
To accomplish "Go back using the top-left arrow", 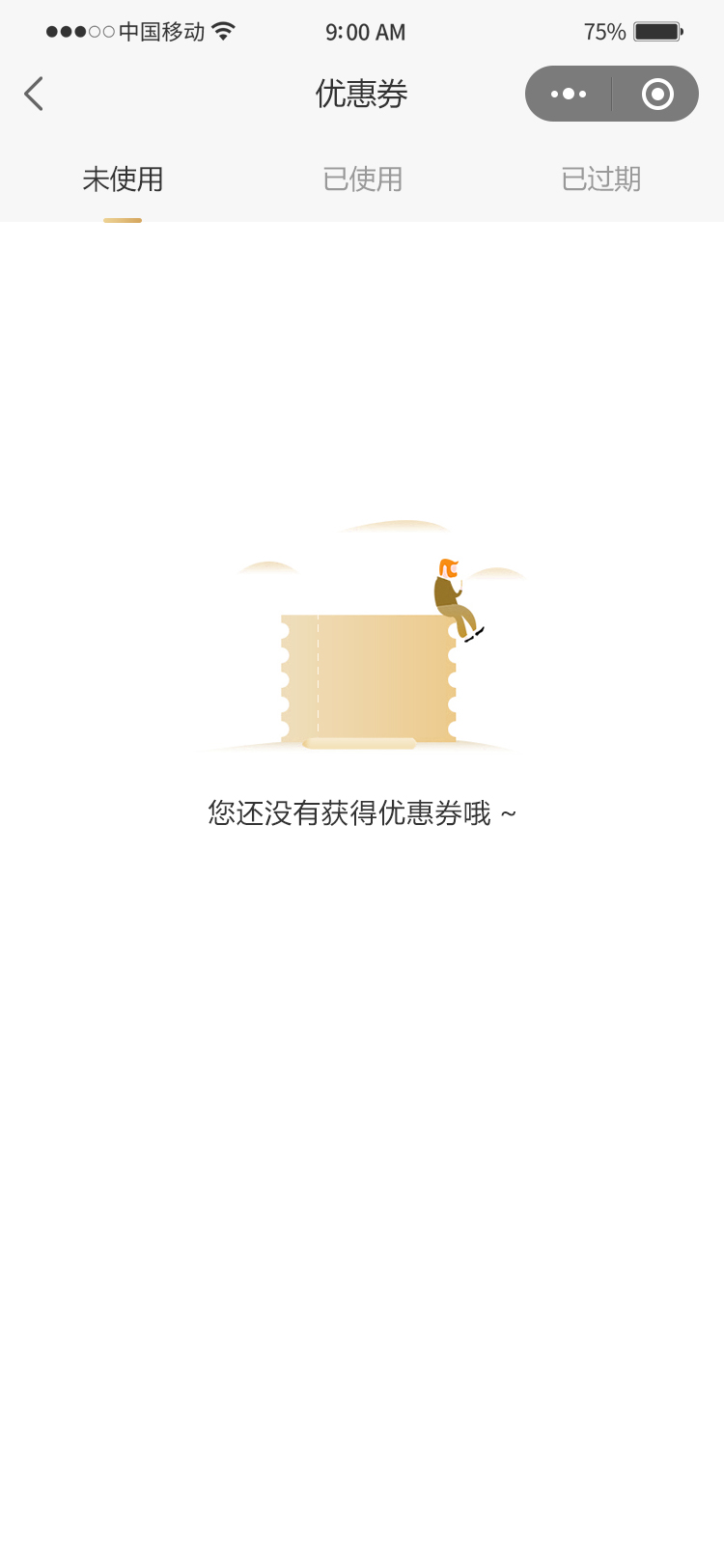I will tap(34, 94).
